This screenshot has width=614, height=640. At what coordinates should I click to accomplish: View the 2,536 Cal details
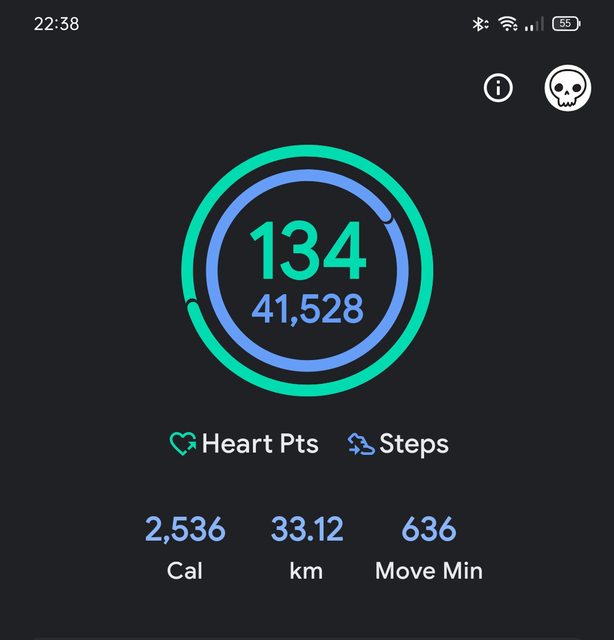[x=185, y=547]
